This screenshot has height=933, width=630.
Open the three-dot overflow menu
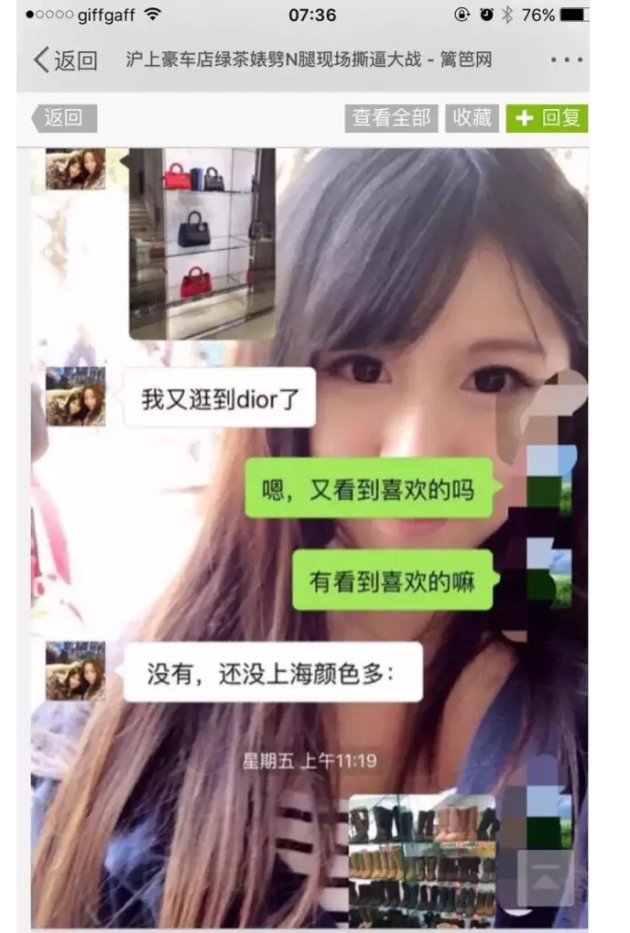point(565,60)
